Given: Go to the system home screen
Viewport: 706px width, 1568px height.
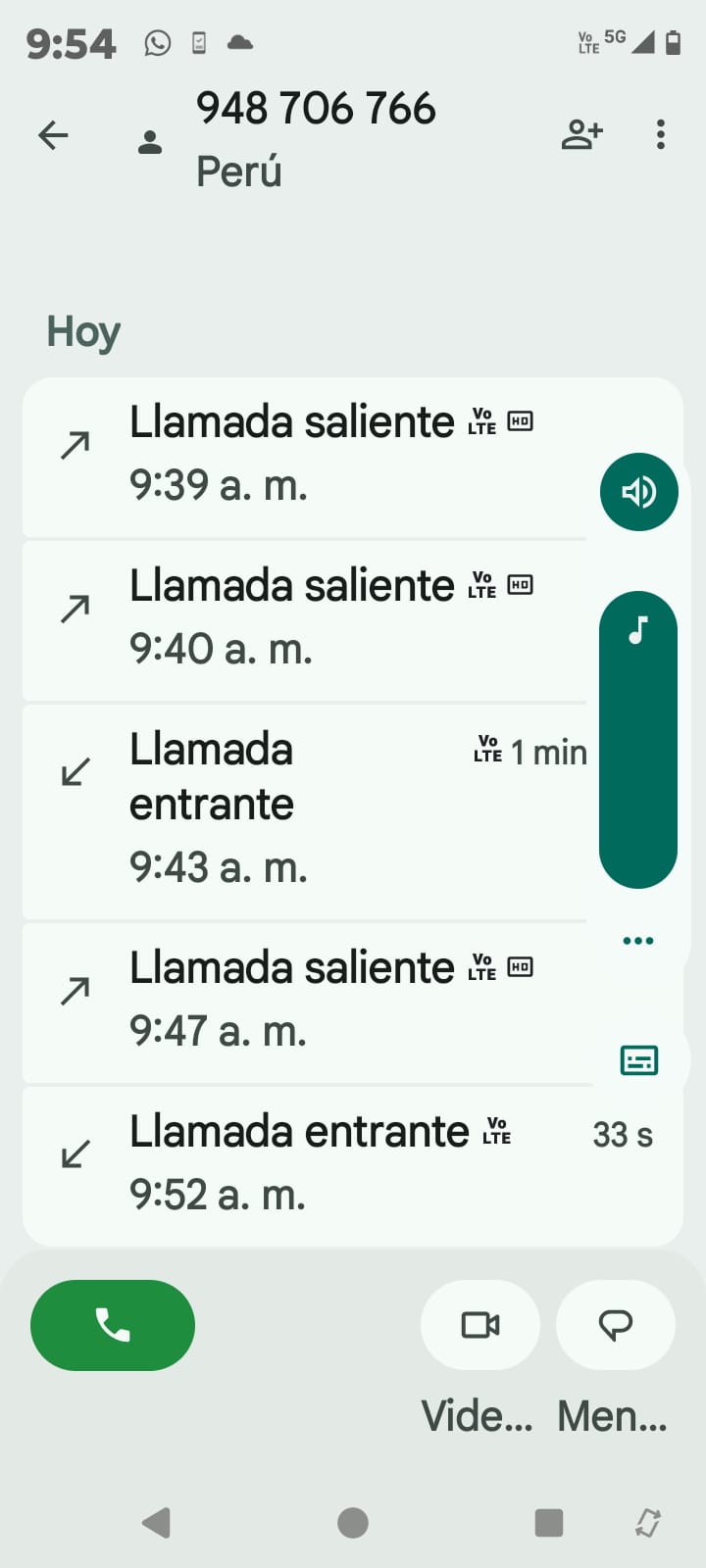Looking at the screenshot, I should click(353, 1523).
